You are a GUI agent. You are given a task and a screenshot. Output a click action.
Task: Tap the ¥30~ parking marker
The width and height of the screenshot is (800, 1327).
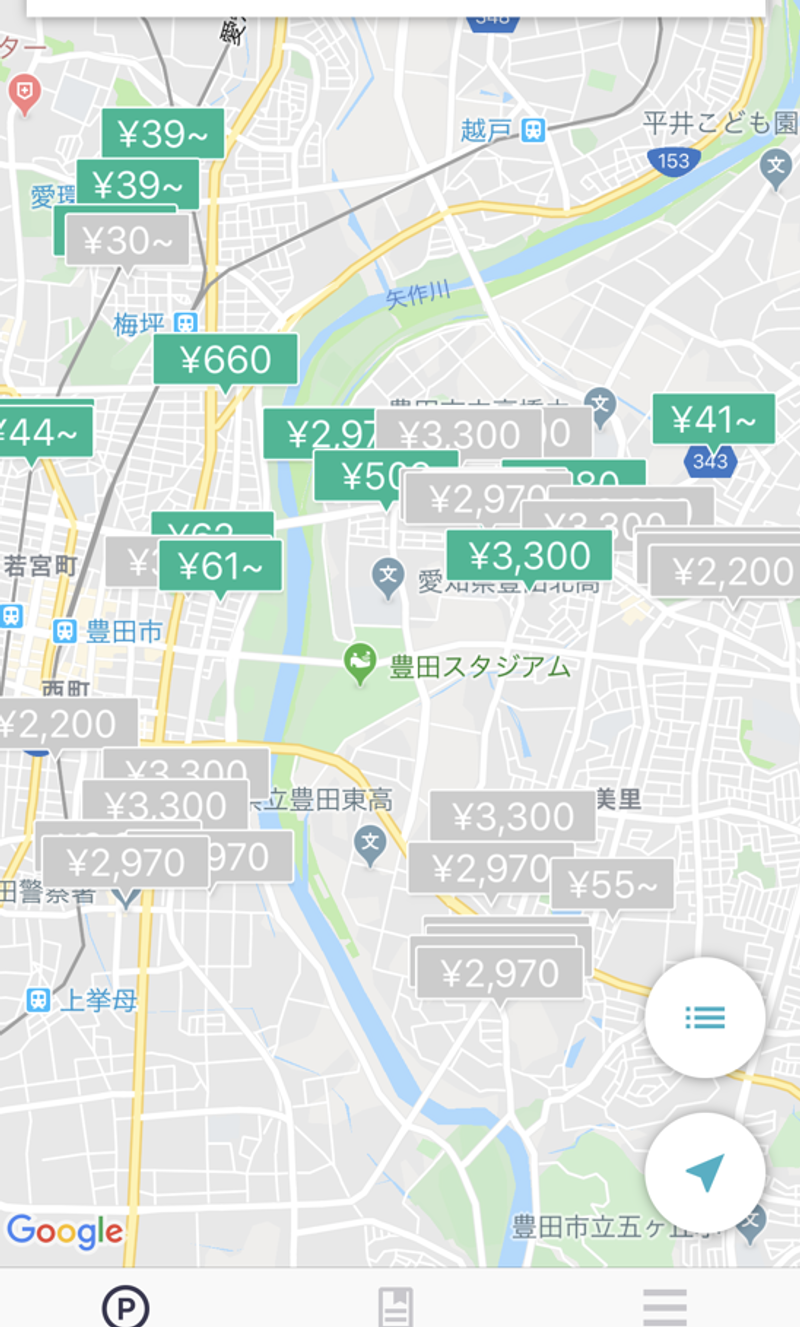pos(127,242)
